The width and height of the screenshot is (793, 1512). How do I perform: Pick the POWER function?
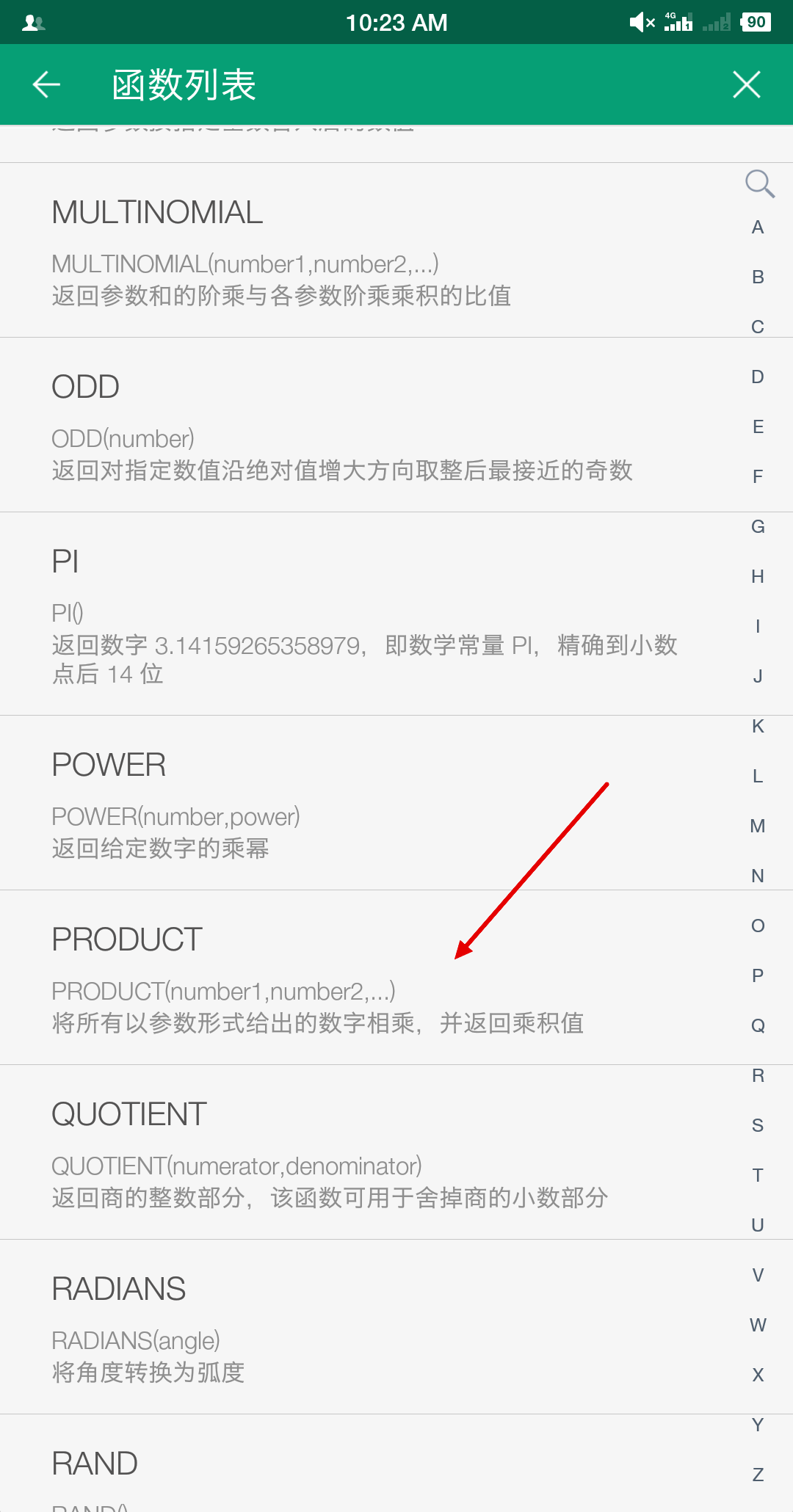(x=352, y=804)
